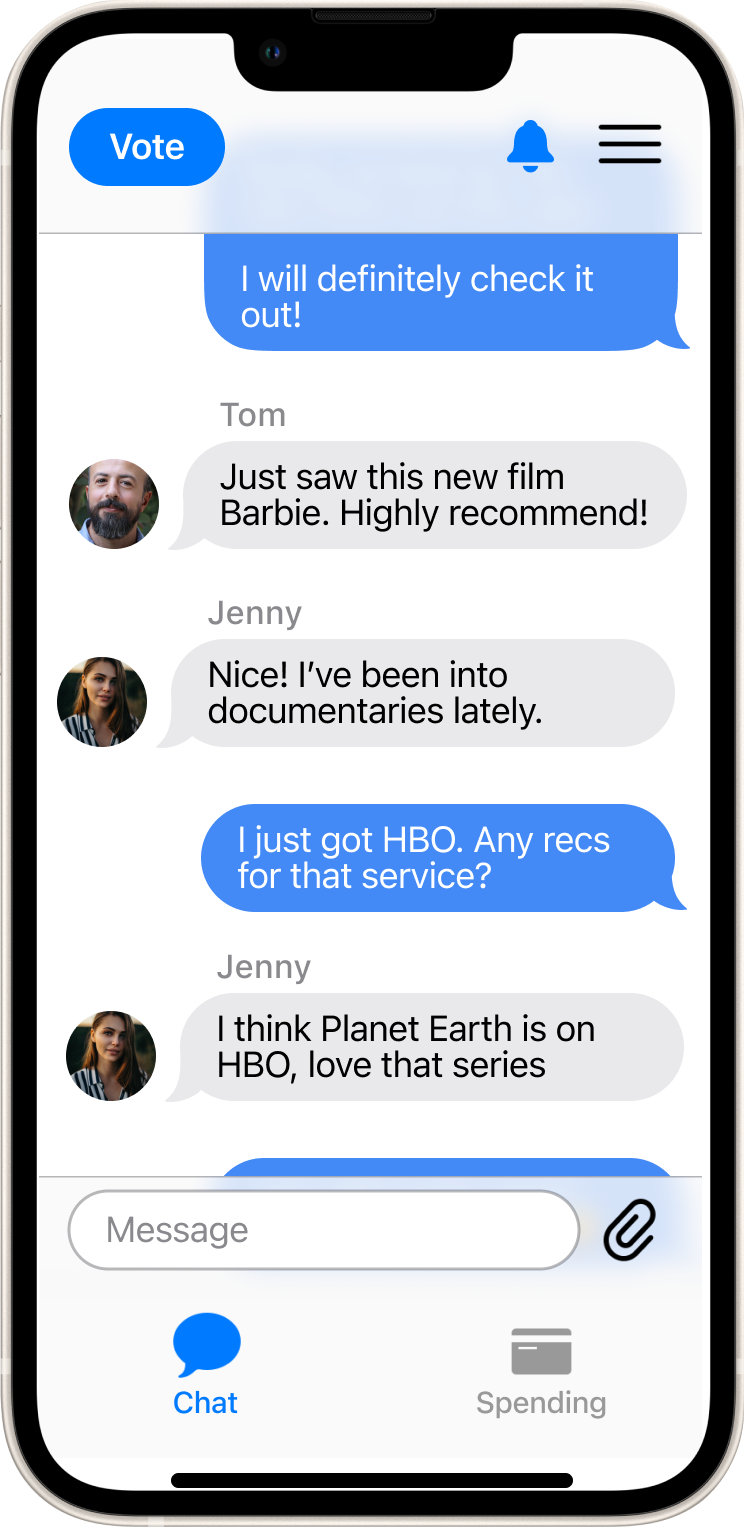Open Jenny's avatar beside the documentaries message
This screenshot has width=744, height=1530.
coord(102,702)
